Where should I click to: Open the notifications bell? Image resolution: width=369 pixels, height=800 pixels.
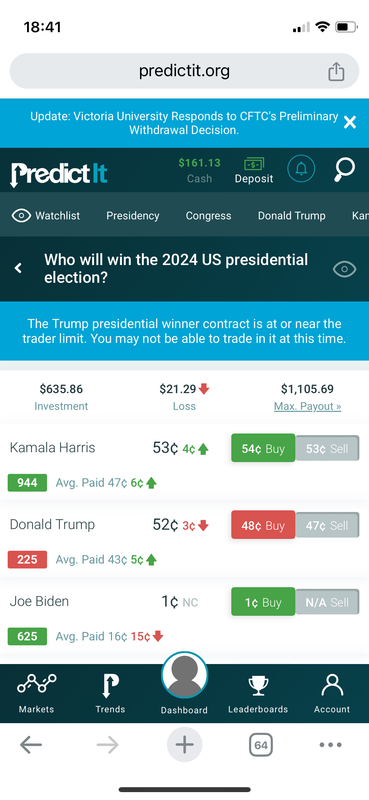[x=301, y=168]
